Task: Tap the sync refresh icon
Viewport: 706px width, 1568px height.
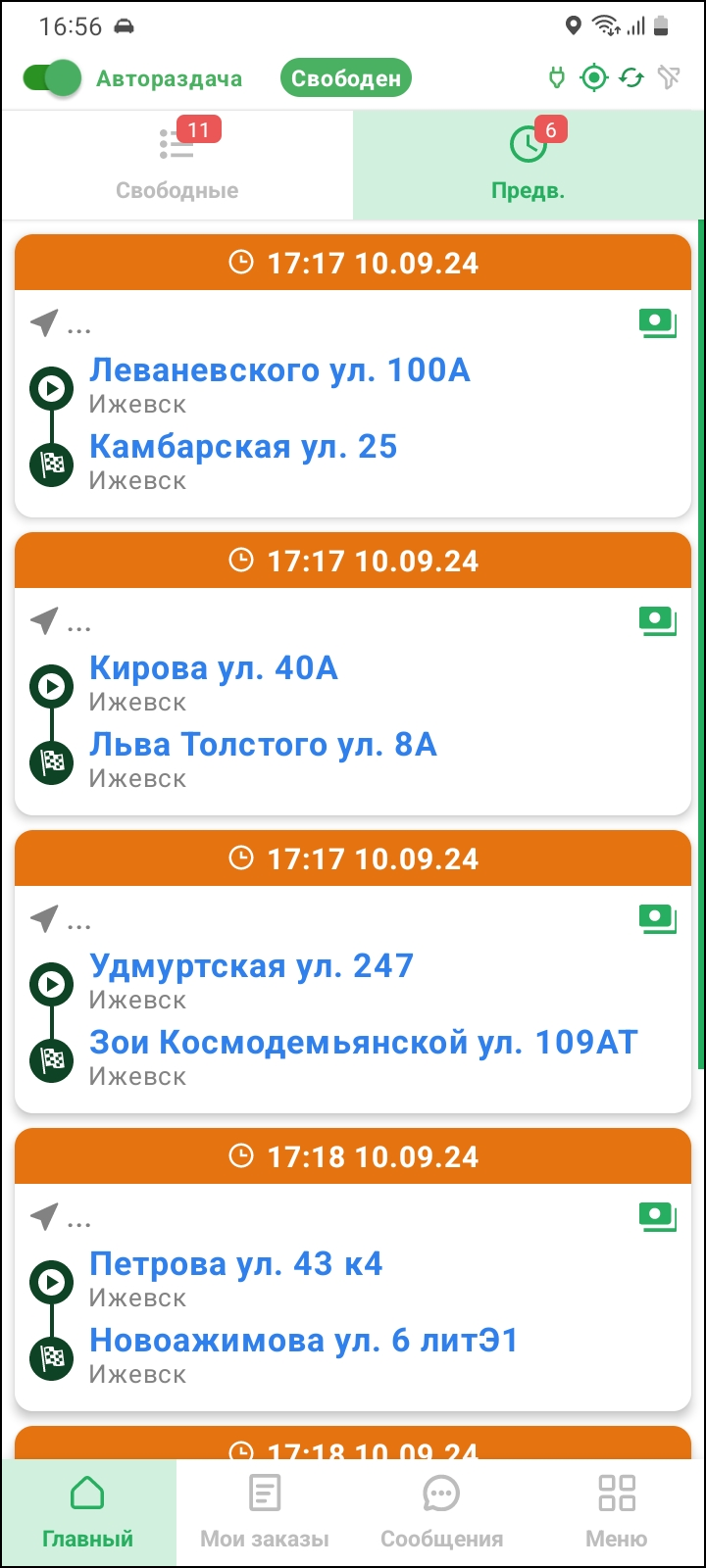Action: pyautogui.click(x=631, y=78)
